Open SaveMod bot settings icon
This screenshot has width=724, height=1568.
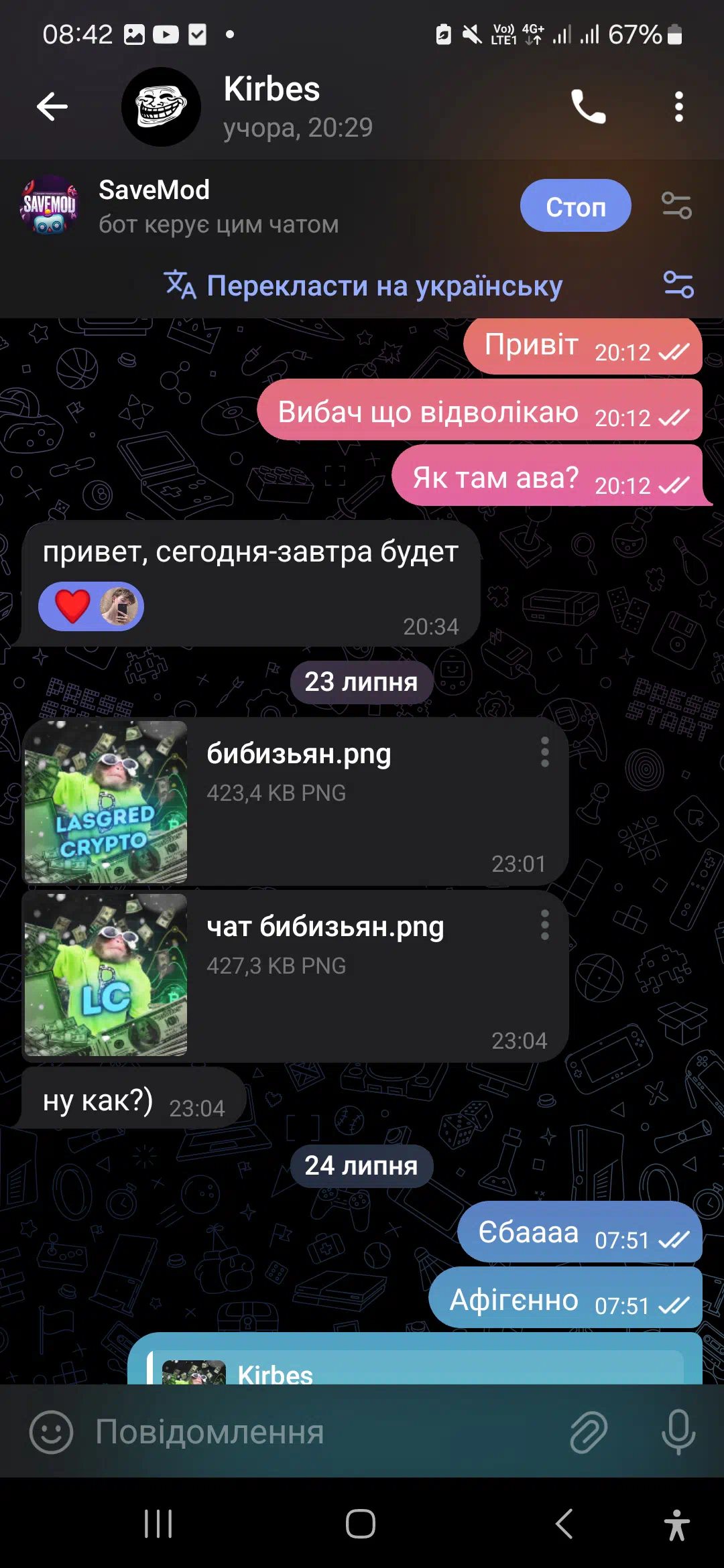point(676,206)
